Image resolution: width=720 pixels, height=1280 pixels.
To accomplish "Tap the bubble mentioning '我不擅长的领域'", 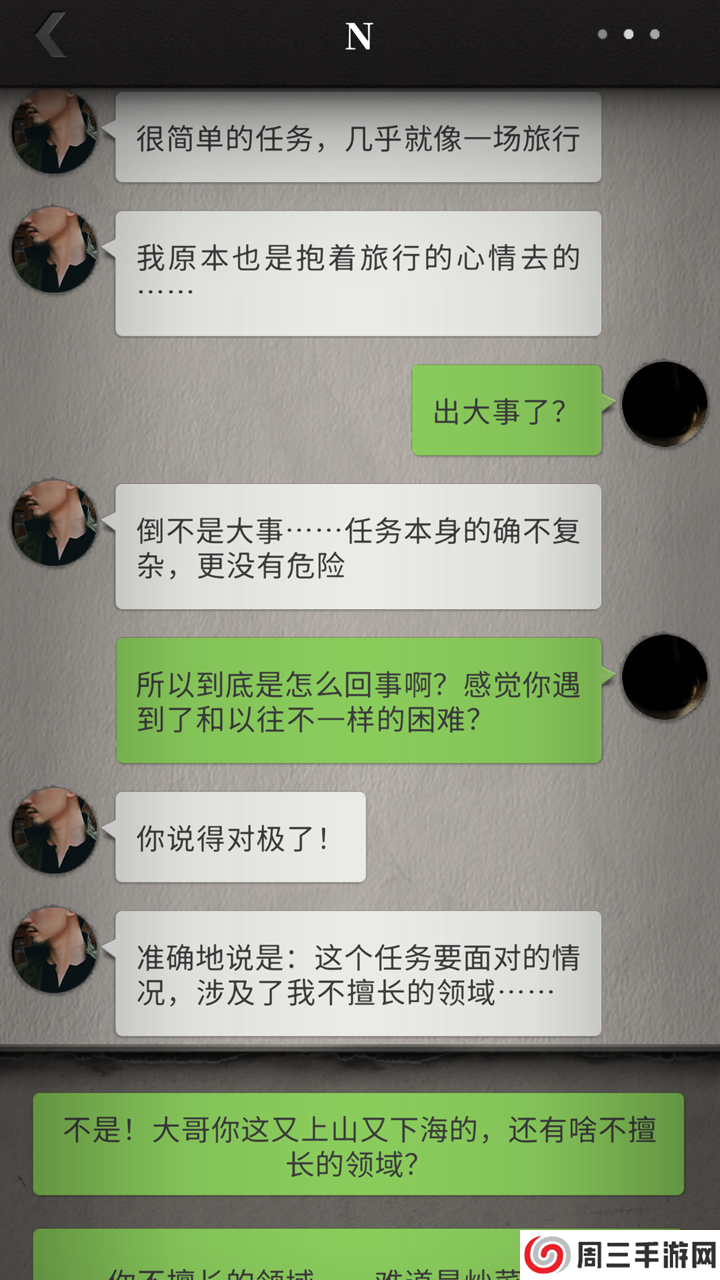I will click(x=357, y=972).
